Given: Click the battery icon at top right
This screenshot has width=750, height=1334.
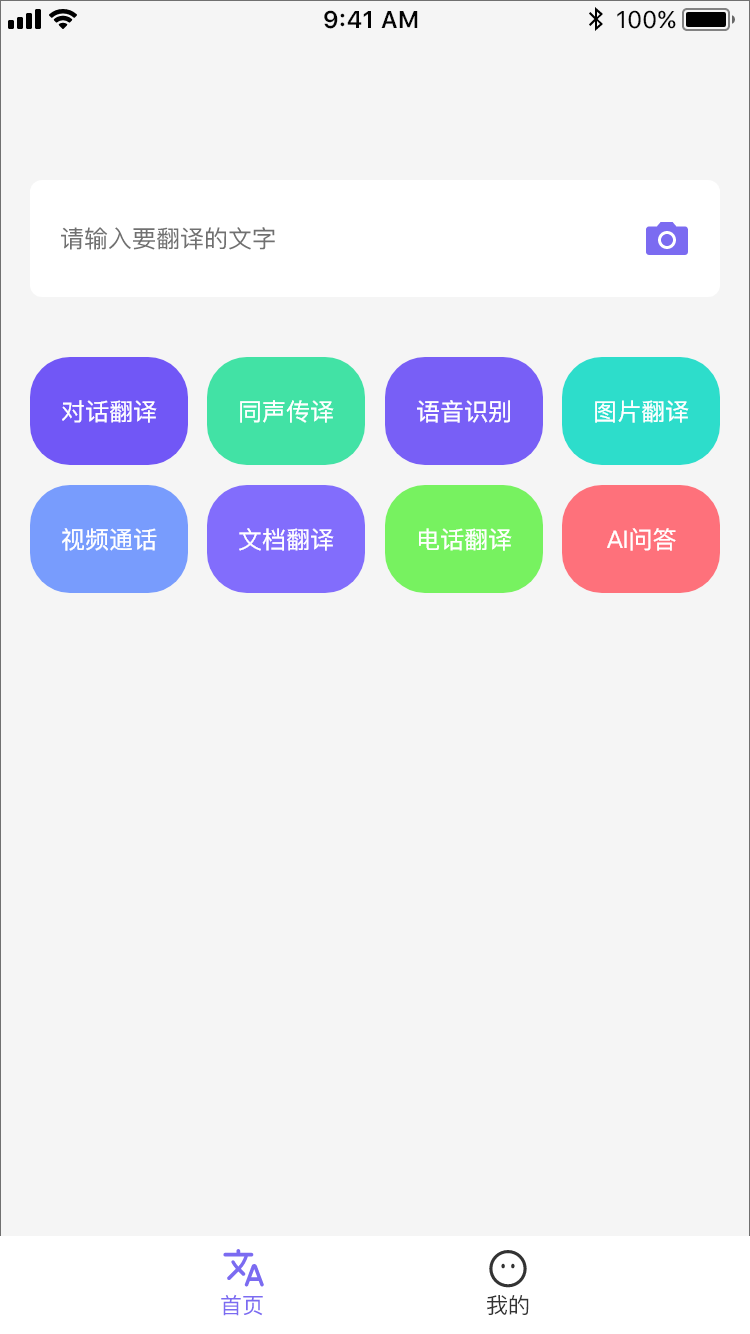Looking at the screenshot, I should click(706, 17).
